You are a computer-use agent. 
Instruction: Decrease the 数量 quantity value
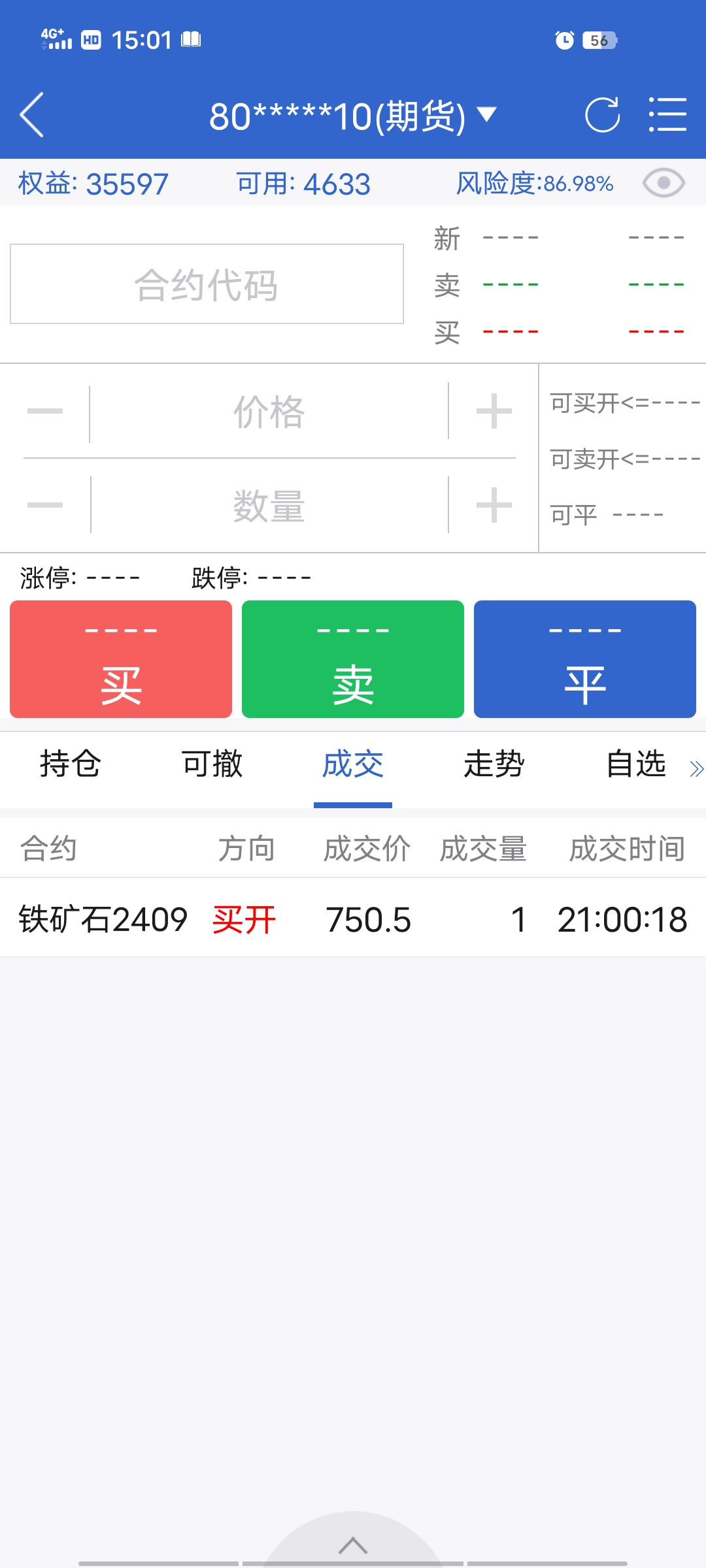pos(45,505)
